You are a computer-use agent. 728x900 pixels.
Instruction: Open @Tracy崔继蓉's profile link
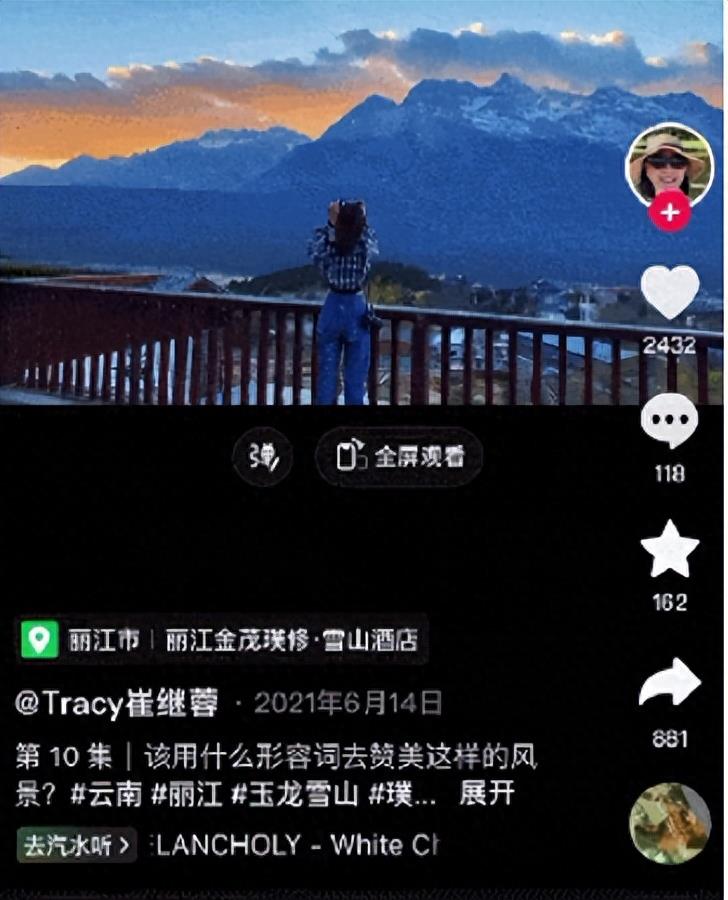pyautogui.click(x=120, y=701)
